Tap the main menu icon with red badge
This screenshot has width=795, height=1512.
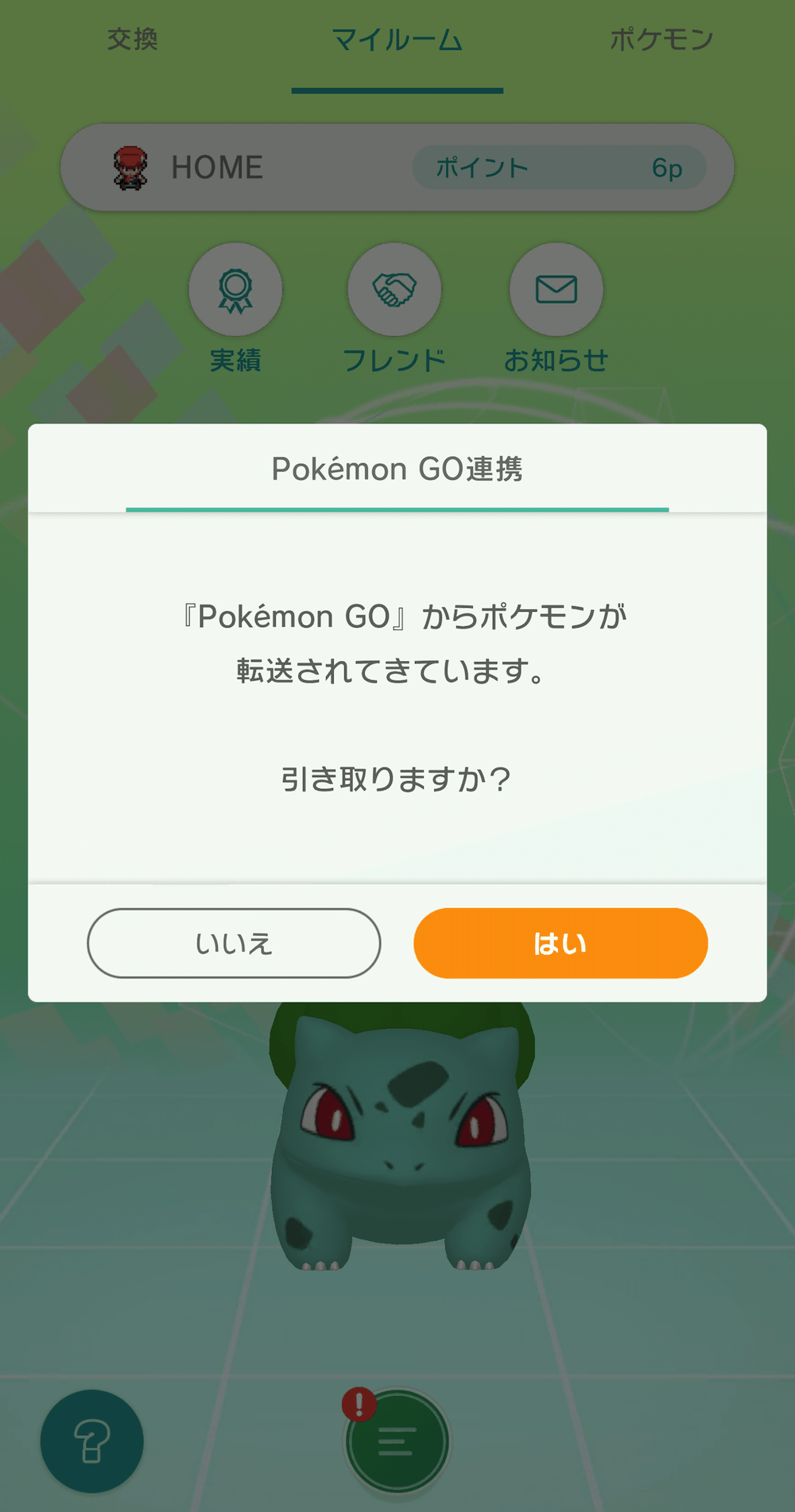(x=397, y=1442)
